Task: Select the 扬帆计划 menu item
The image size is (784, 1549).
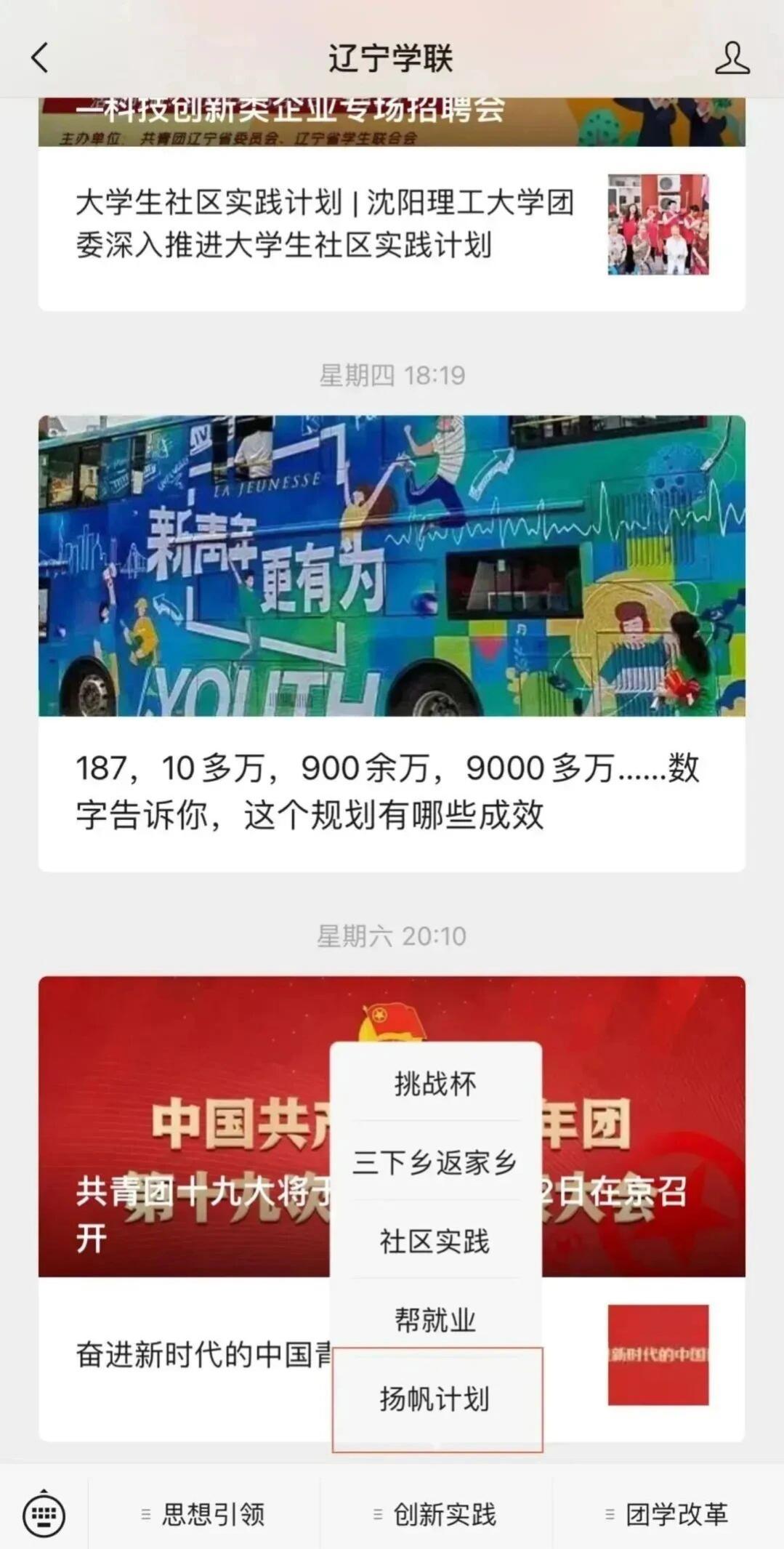Action: tap(435, 1399)
